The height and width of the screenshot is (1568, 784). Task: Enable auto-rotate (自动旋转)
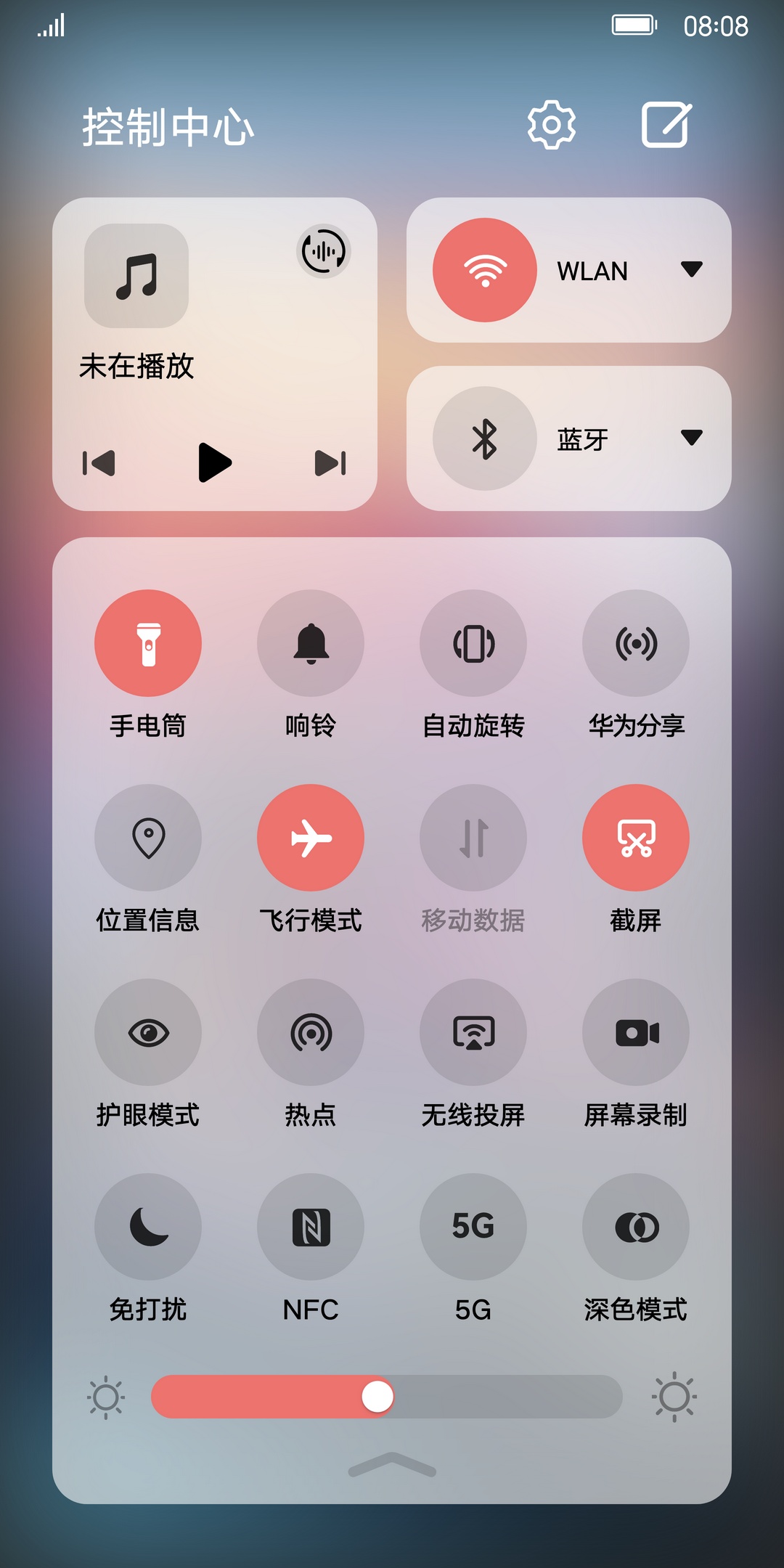(473, 643)
